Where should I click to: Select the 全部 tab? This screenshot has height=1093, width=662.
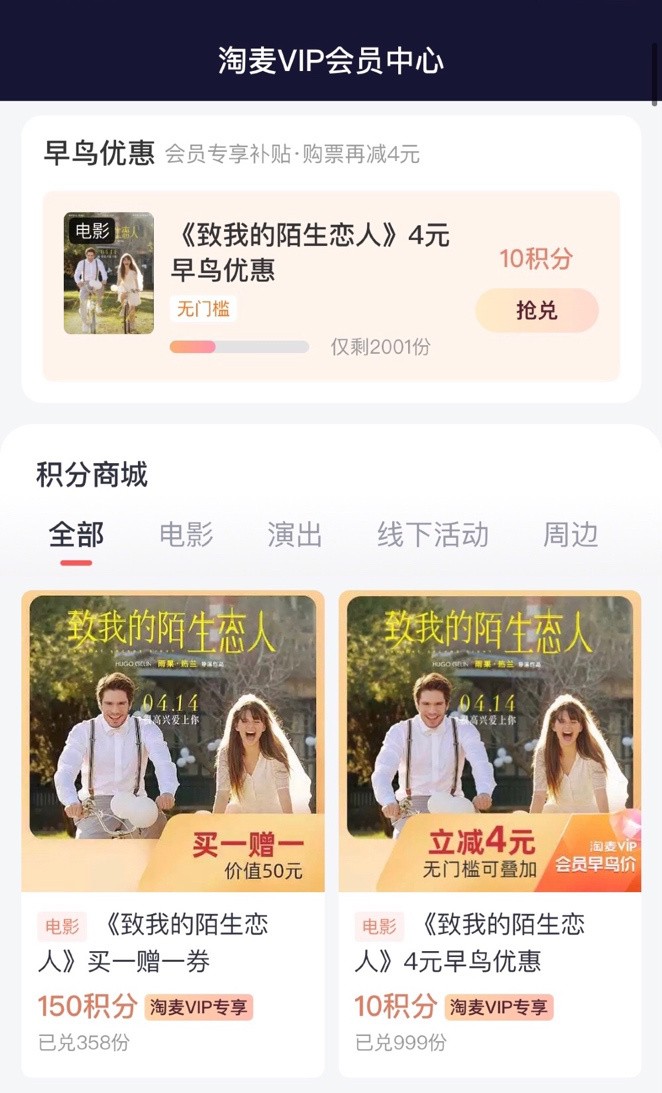click(x=76, y=535)
